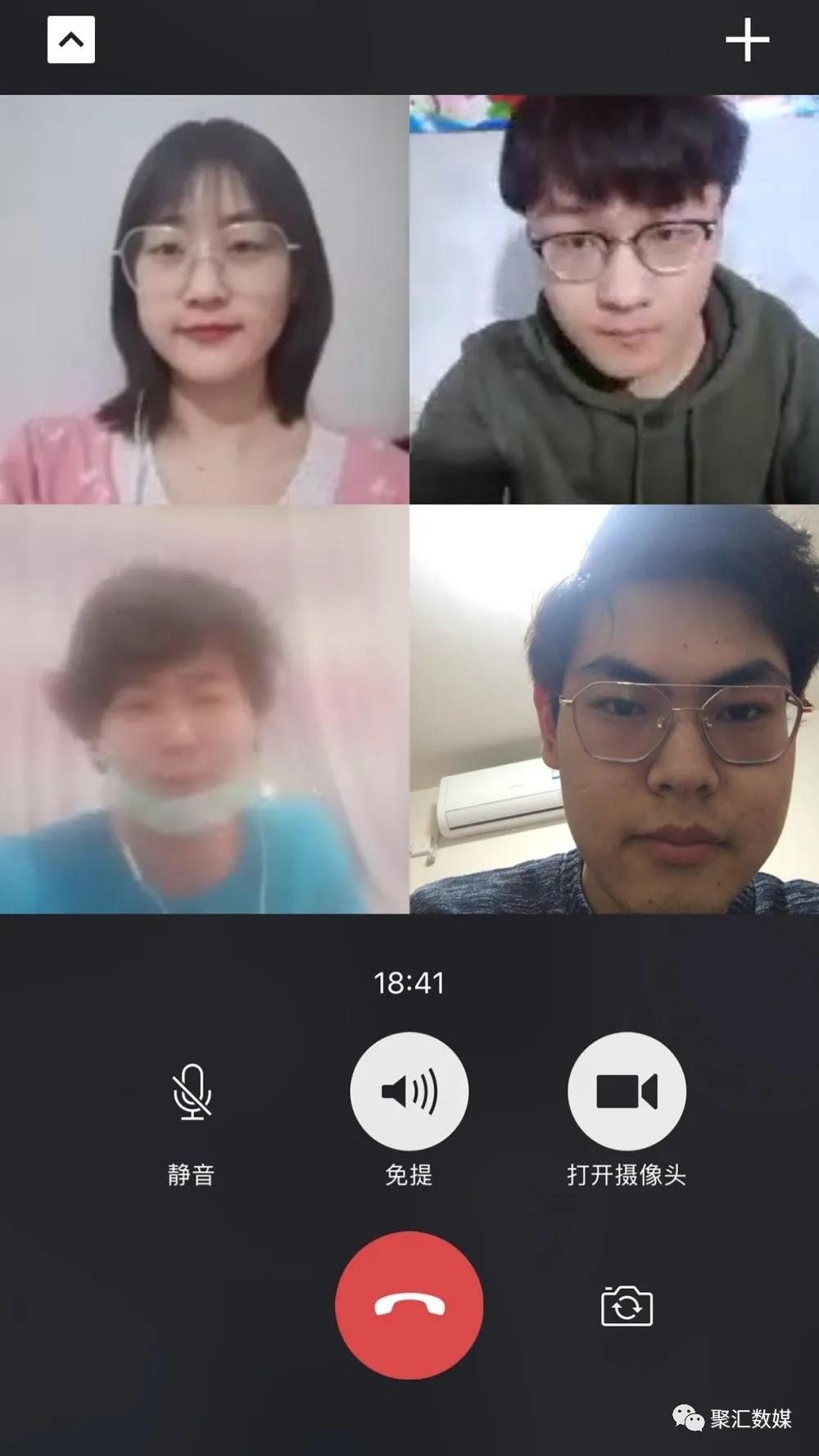Enlarge the video tile of man in green hoodie
This screenshot has width=819, height=1456.
614,299
